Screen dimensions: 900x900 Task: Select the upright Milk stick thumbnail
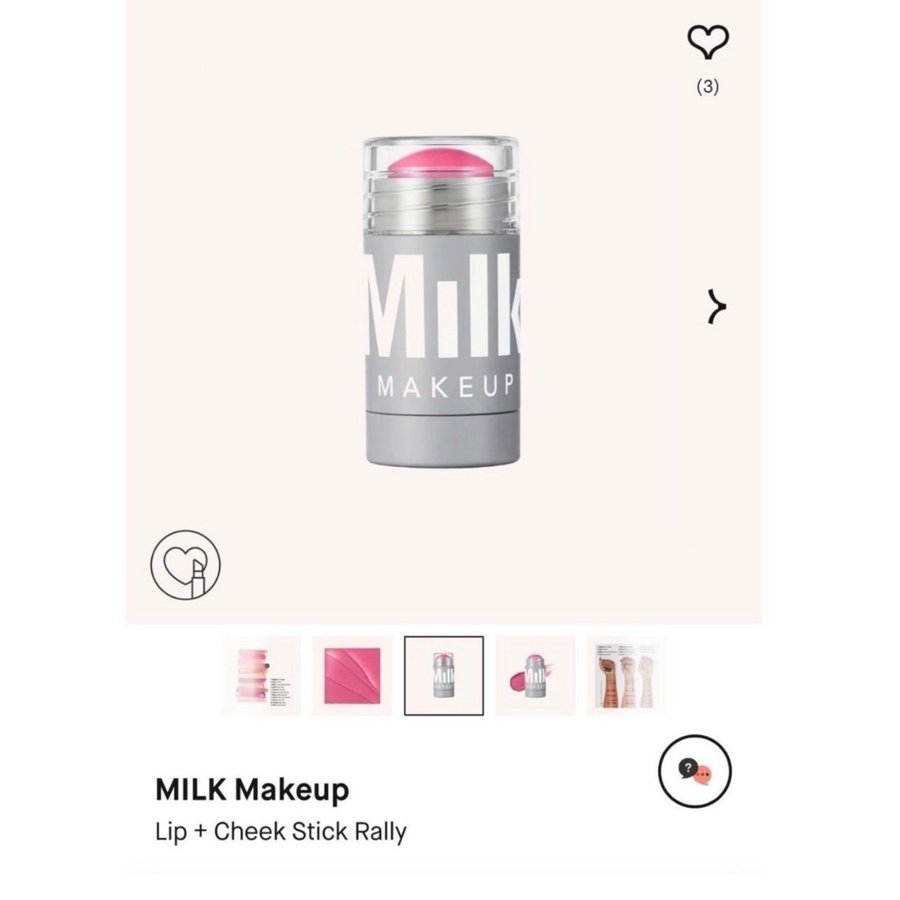point(444,675)
